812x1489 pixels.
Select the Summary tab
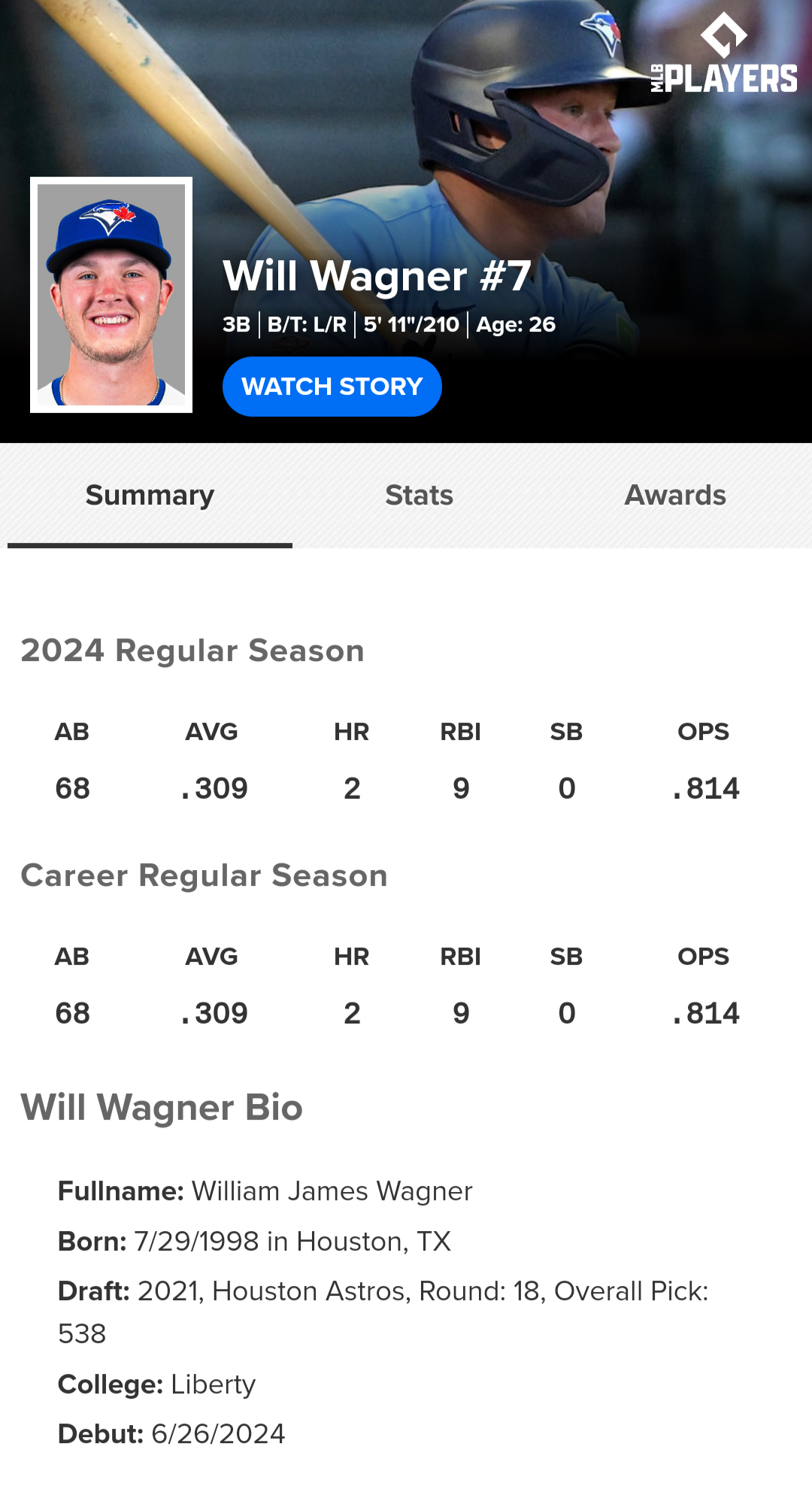150,496
